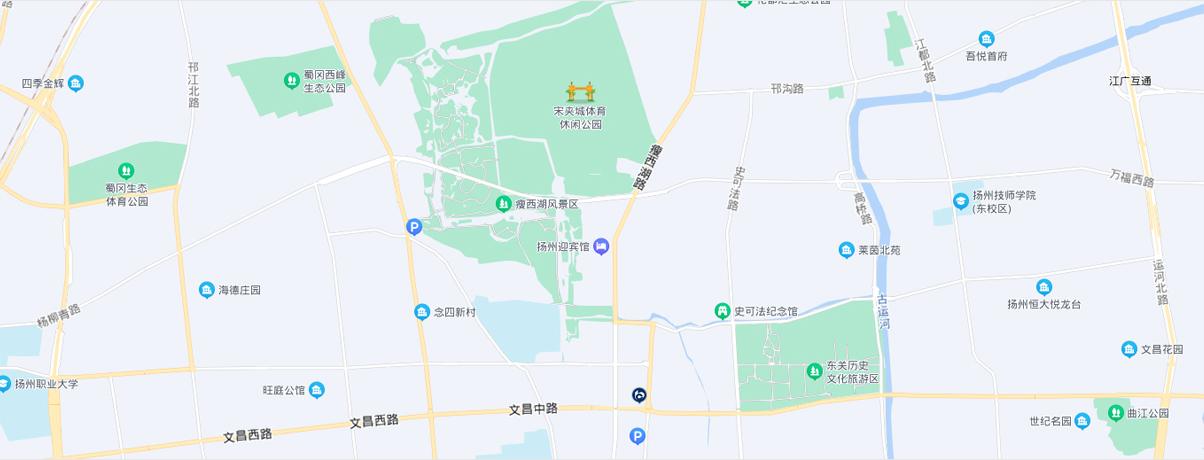Screen dimensions: 1204x460
Task: Open the 扬州迎宾馆 hotel marker
Action: (x=601, y=246)
